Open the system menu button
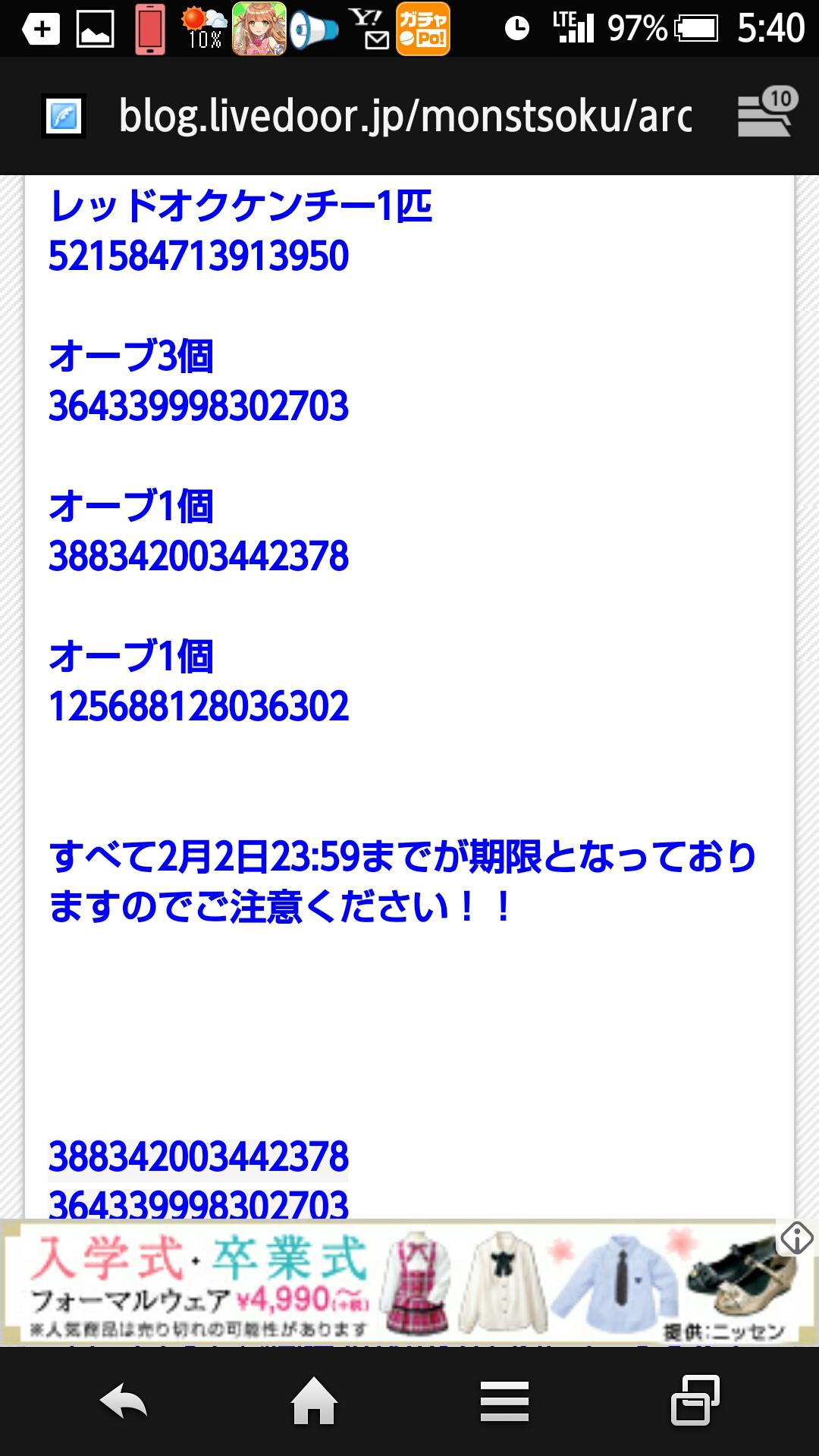Screen dimensions: 819x1456 [504, 1401]
